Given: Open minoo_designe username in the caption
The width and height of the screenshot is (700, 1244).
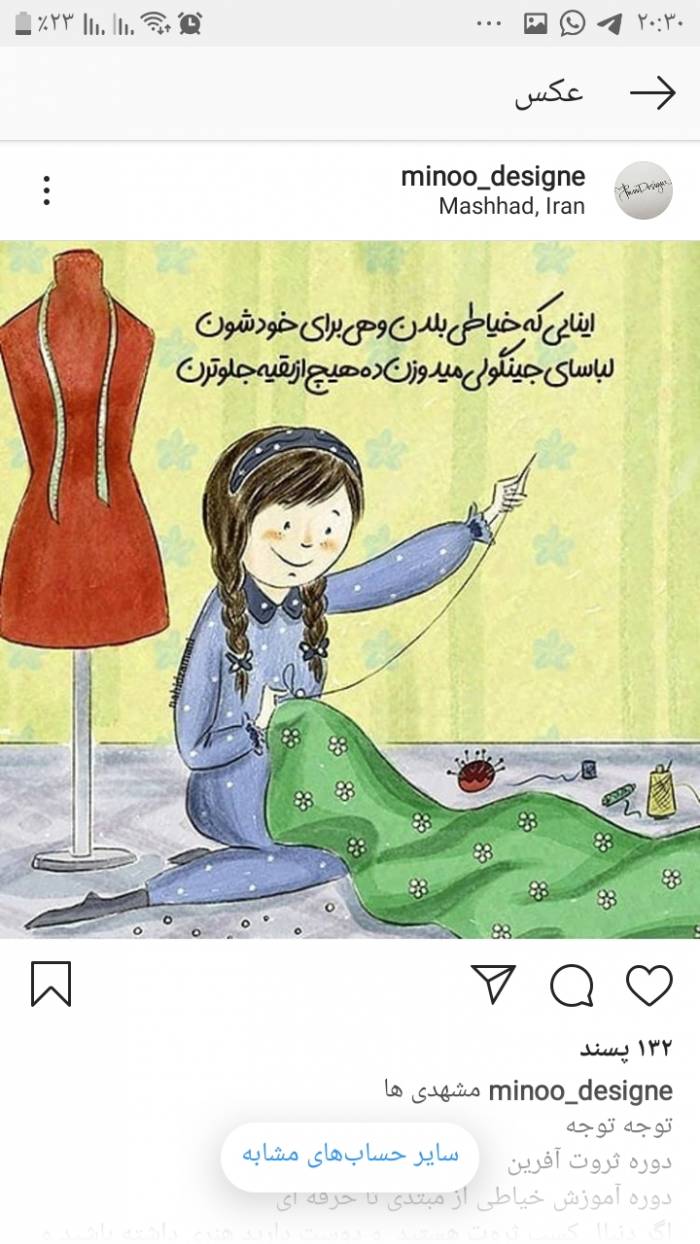Looking at the screenshot, I should click(x=580, y=1090).
